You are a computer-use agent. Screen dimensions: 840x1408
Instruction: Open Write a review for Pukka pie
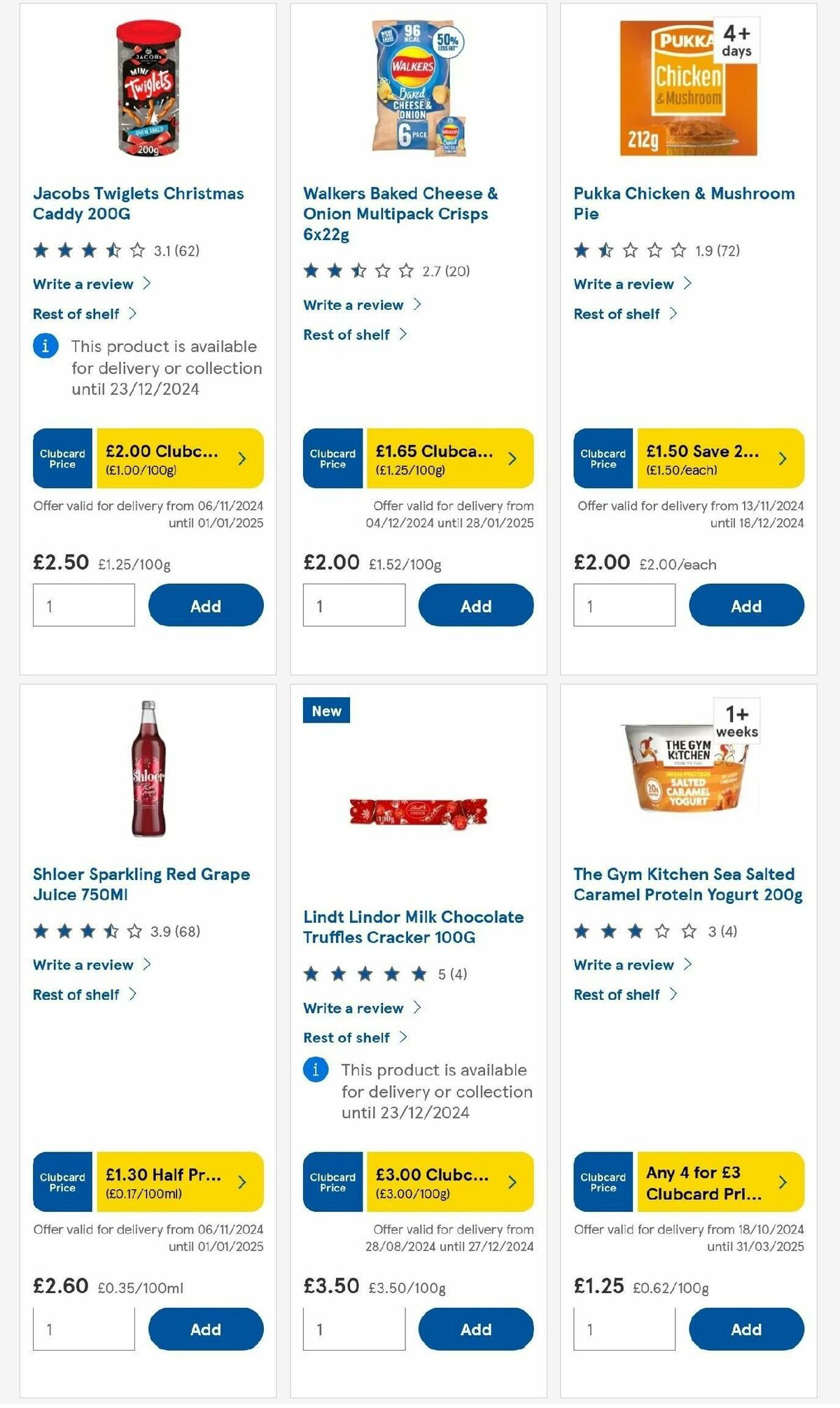(x=624, y=284)
